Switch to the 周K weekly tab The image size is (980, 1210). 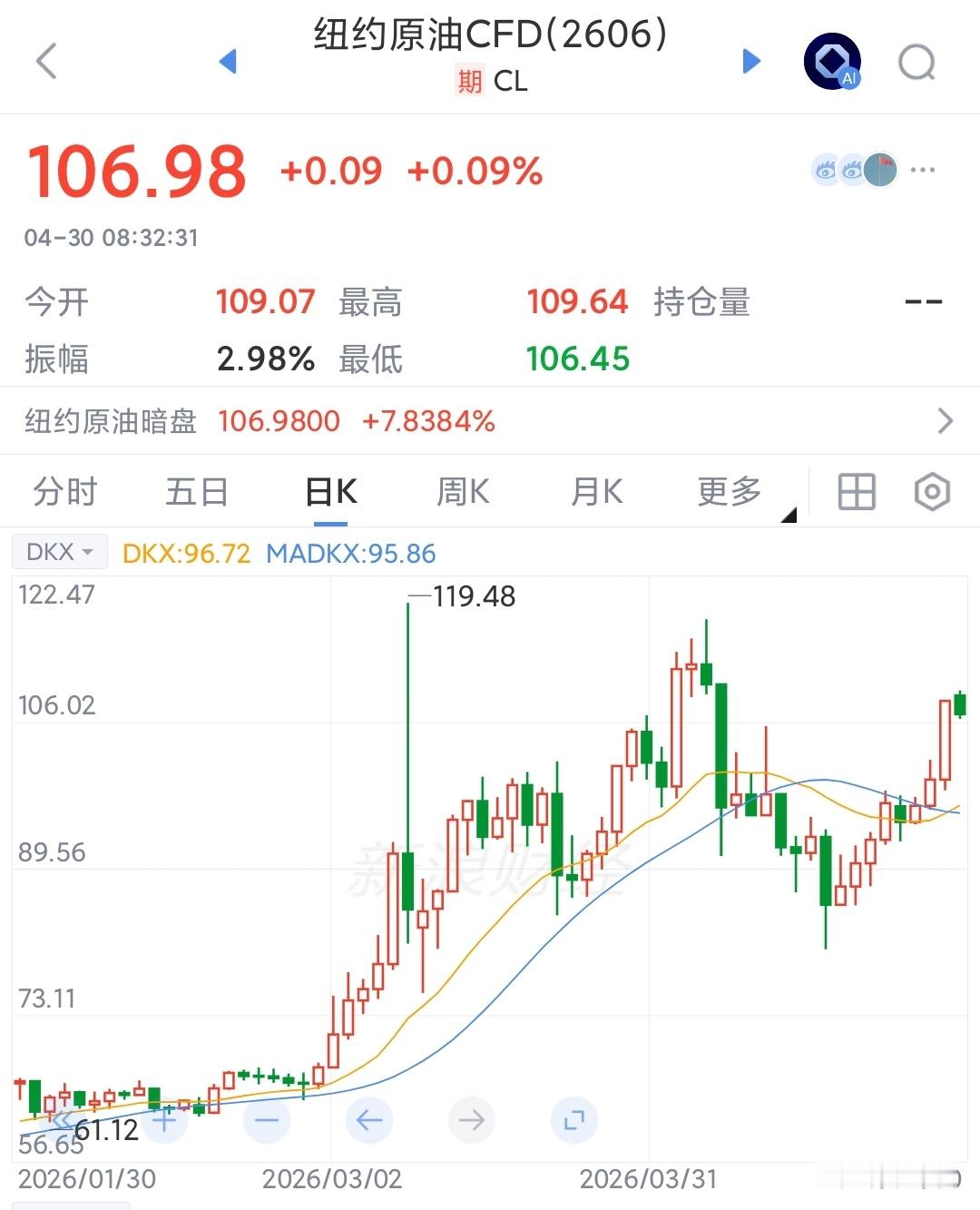point(462,491)
